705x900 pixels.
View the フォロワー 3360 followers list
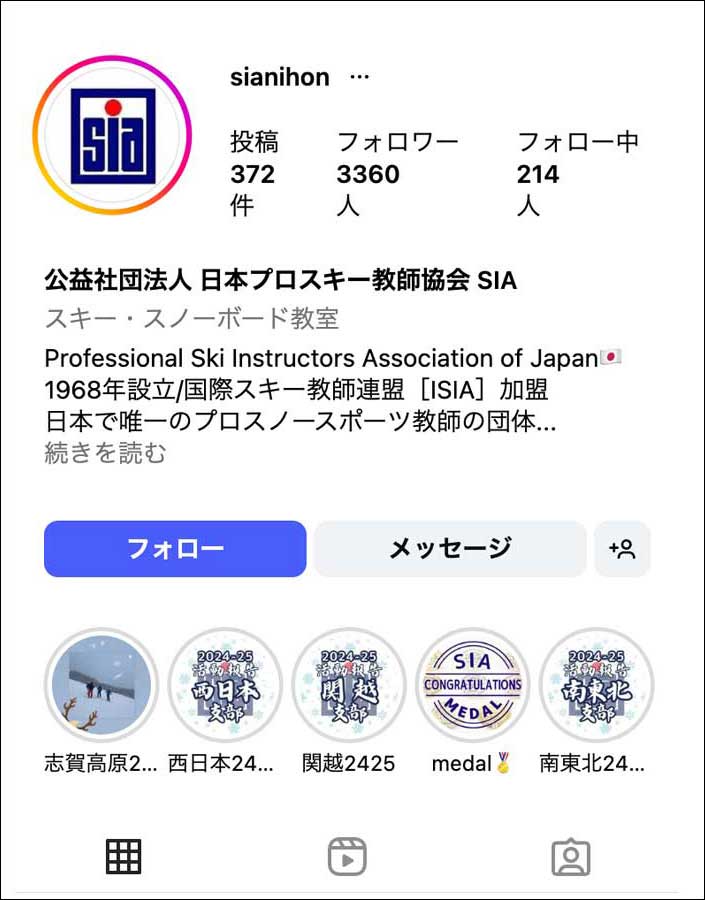(x=396, y=174)
